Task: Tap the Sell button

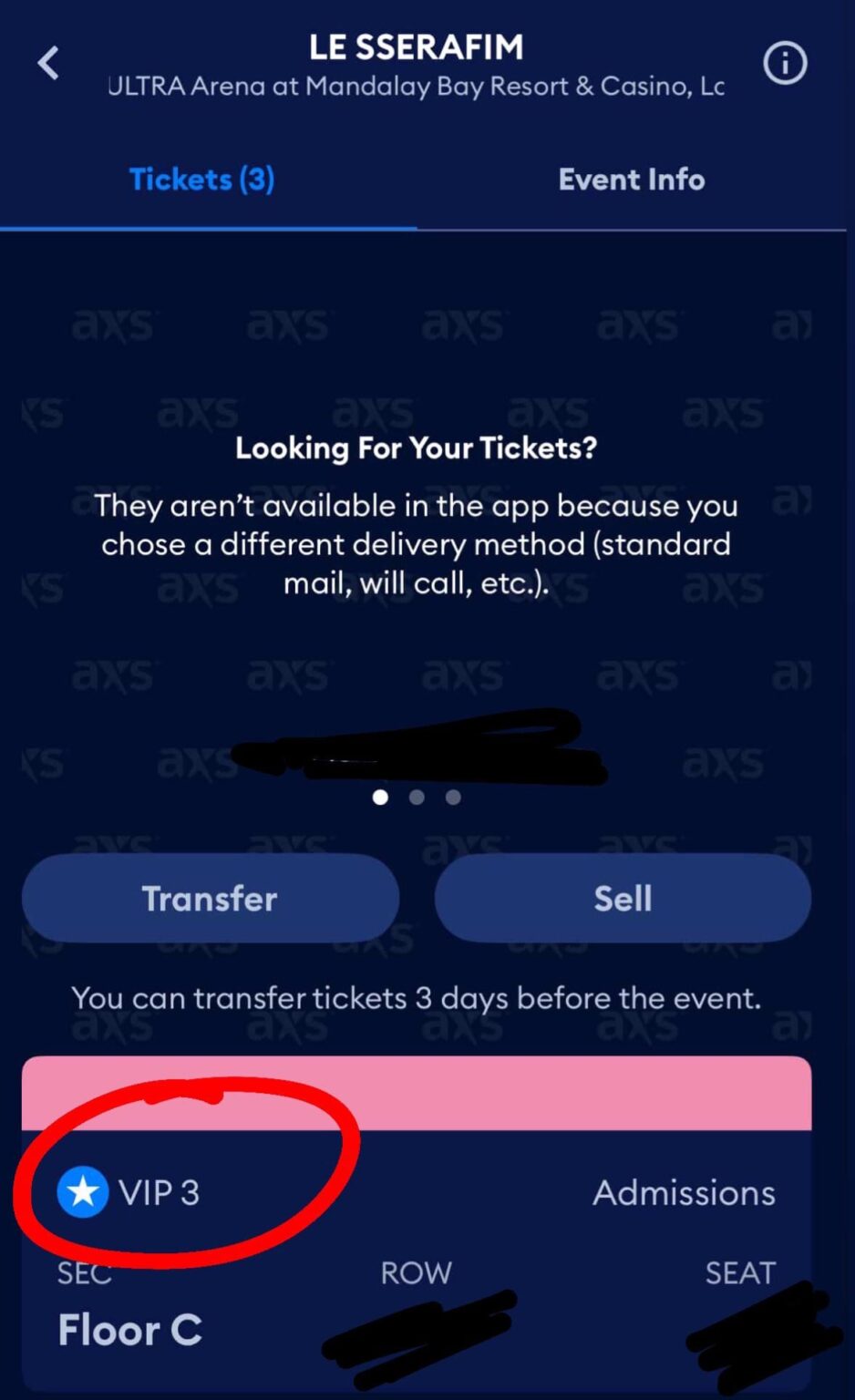Action: (623, 899)
